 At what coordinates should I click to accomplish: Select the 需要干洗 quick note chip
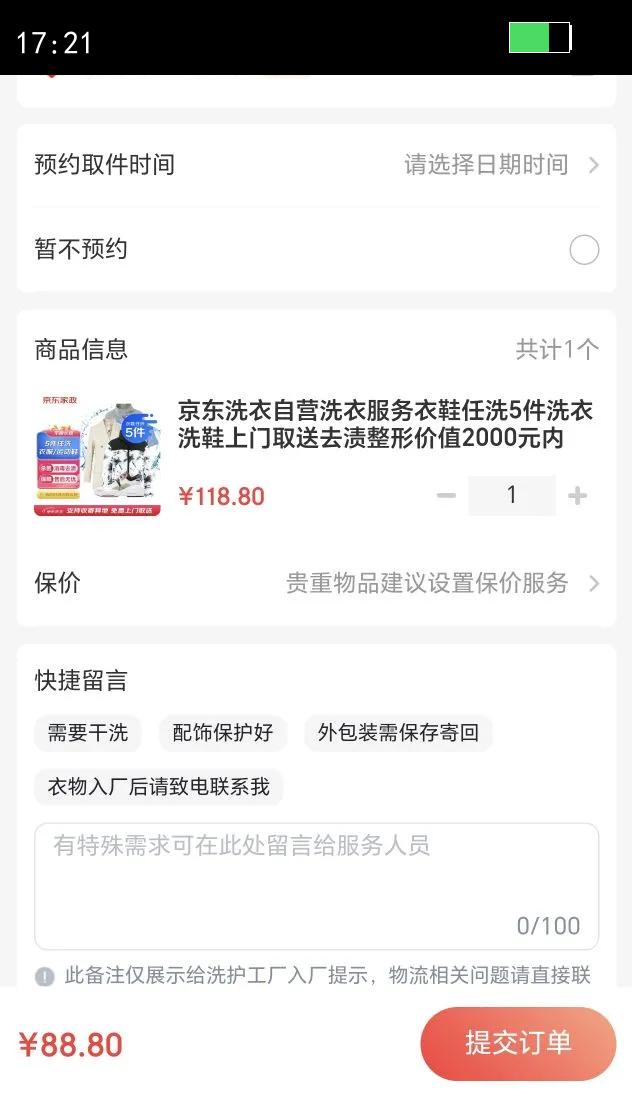coord(88,733)
